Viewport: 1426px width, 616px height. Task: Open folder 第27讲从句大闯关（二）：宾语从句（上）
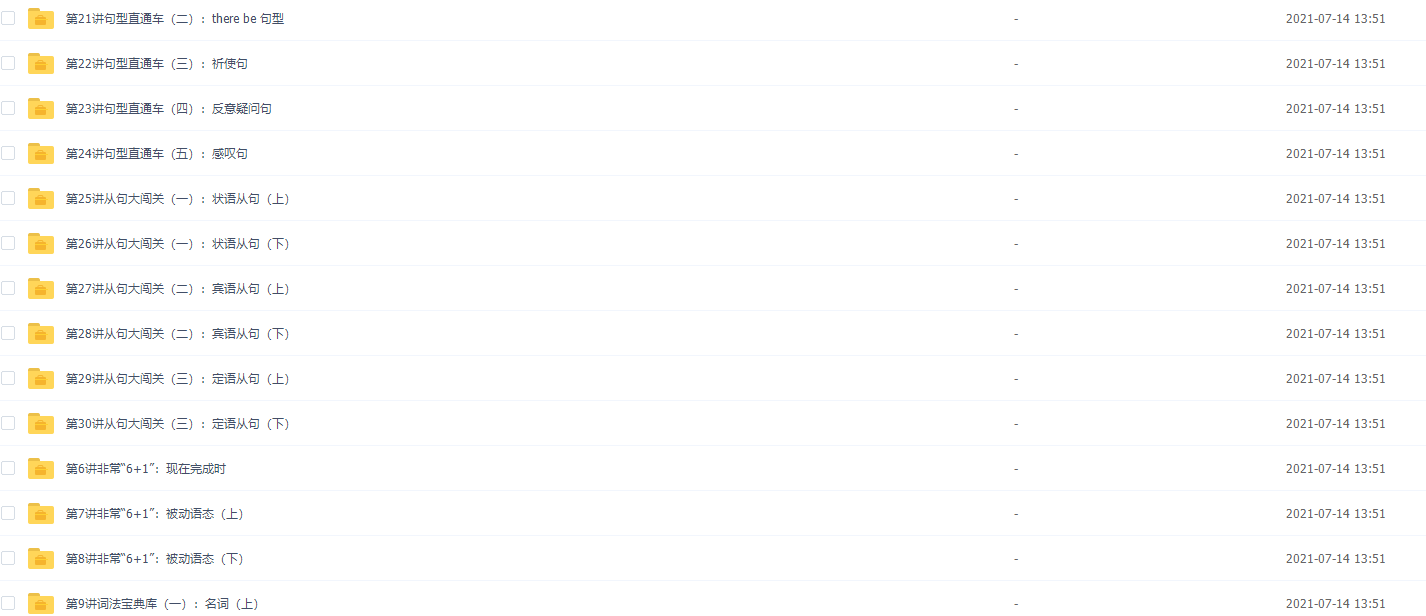coord(177,289)
